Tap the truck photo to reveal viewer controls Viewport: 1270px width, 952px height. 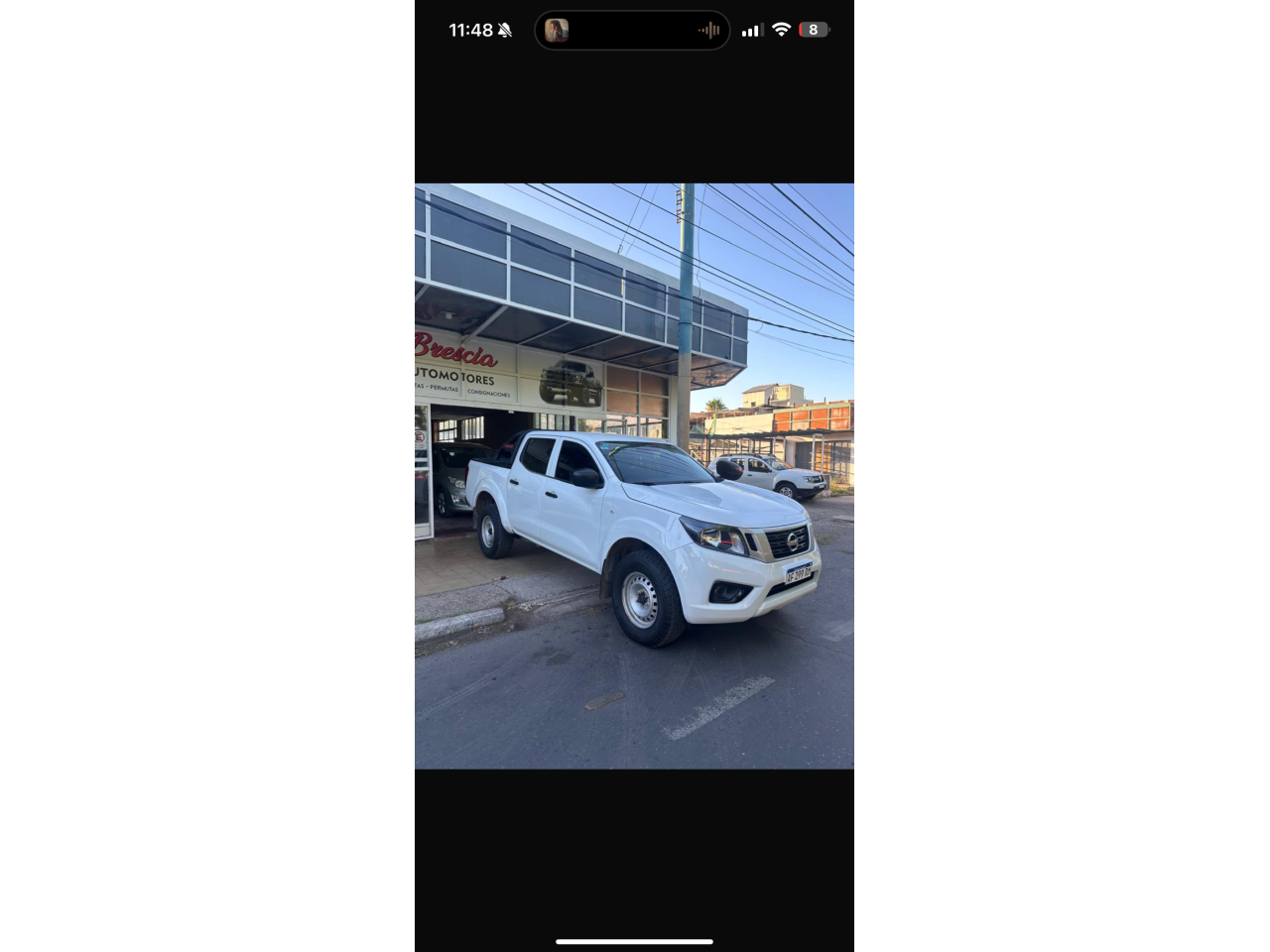tap(634, 476)
